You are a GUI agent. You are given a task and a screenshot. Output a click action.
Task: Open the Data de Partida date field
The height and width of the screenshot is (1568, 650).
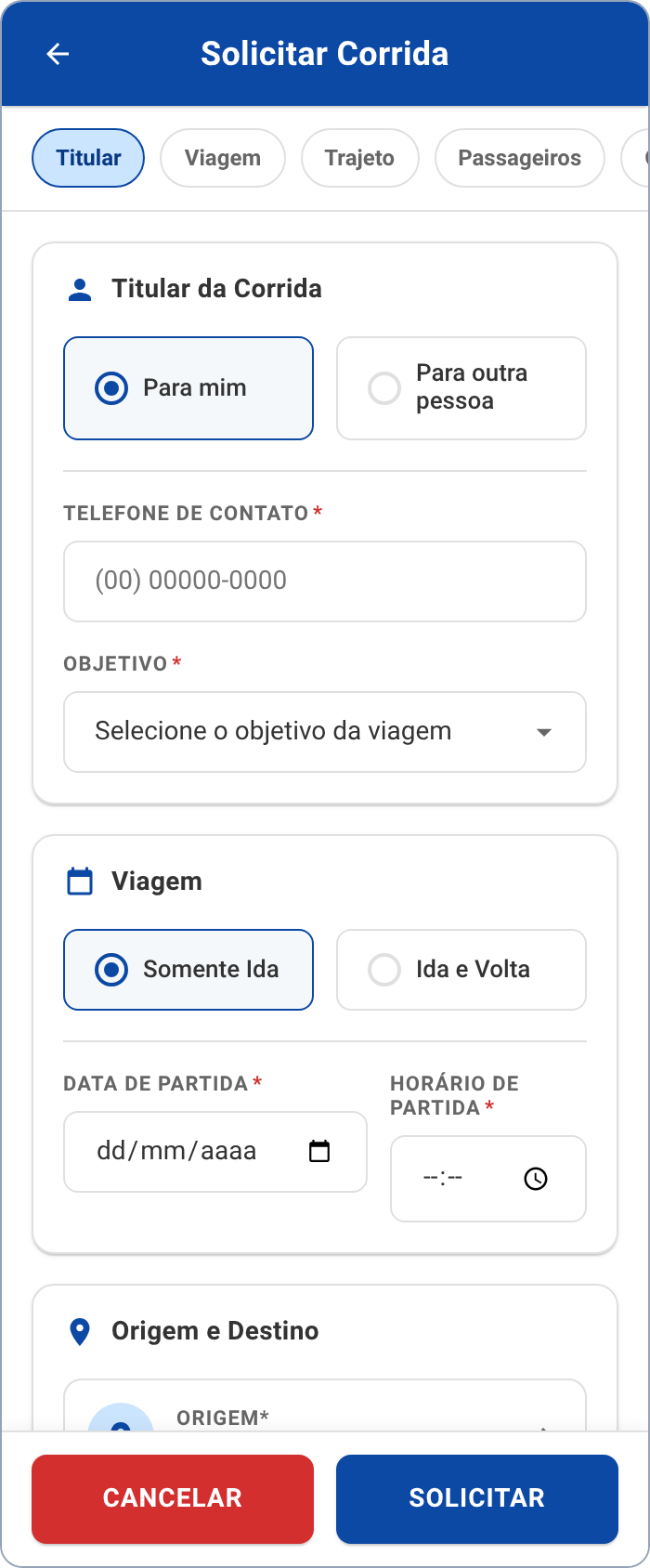(x=215, y=1152)
